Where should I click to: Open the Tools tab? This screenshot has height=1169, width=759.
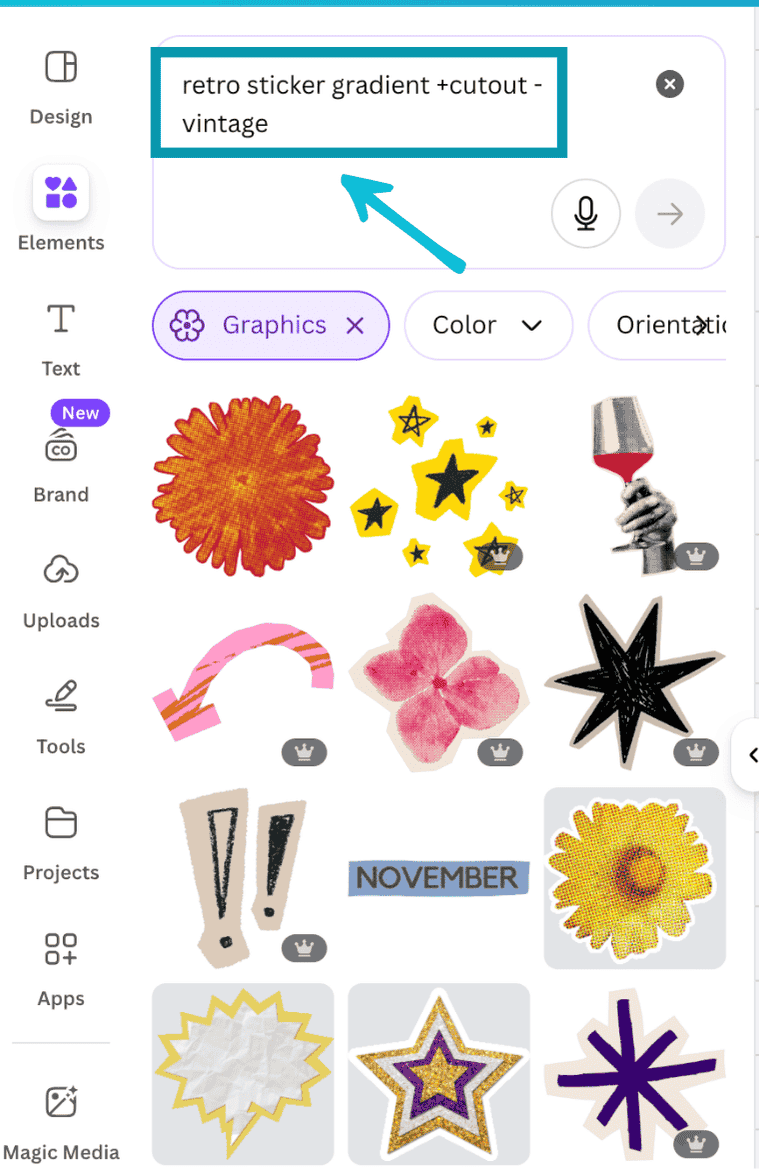tap(61, 718)
